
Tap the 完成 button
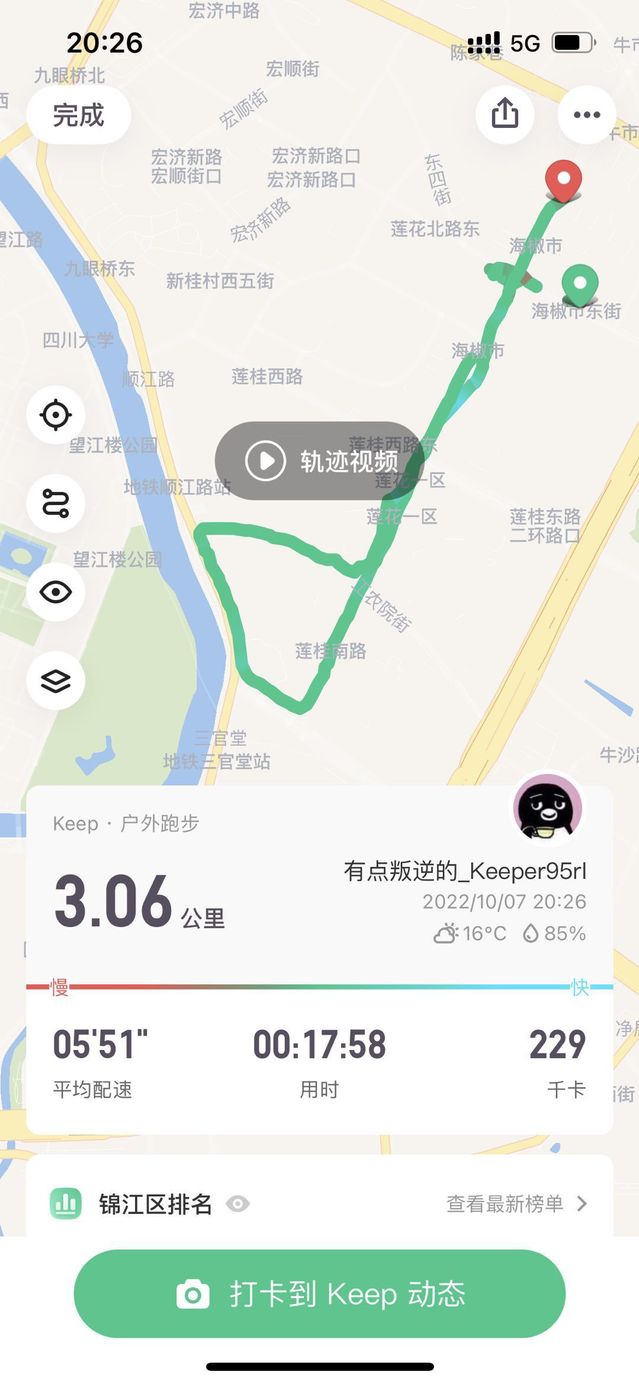(78, 115)
